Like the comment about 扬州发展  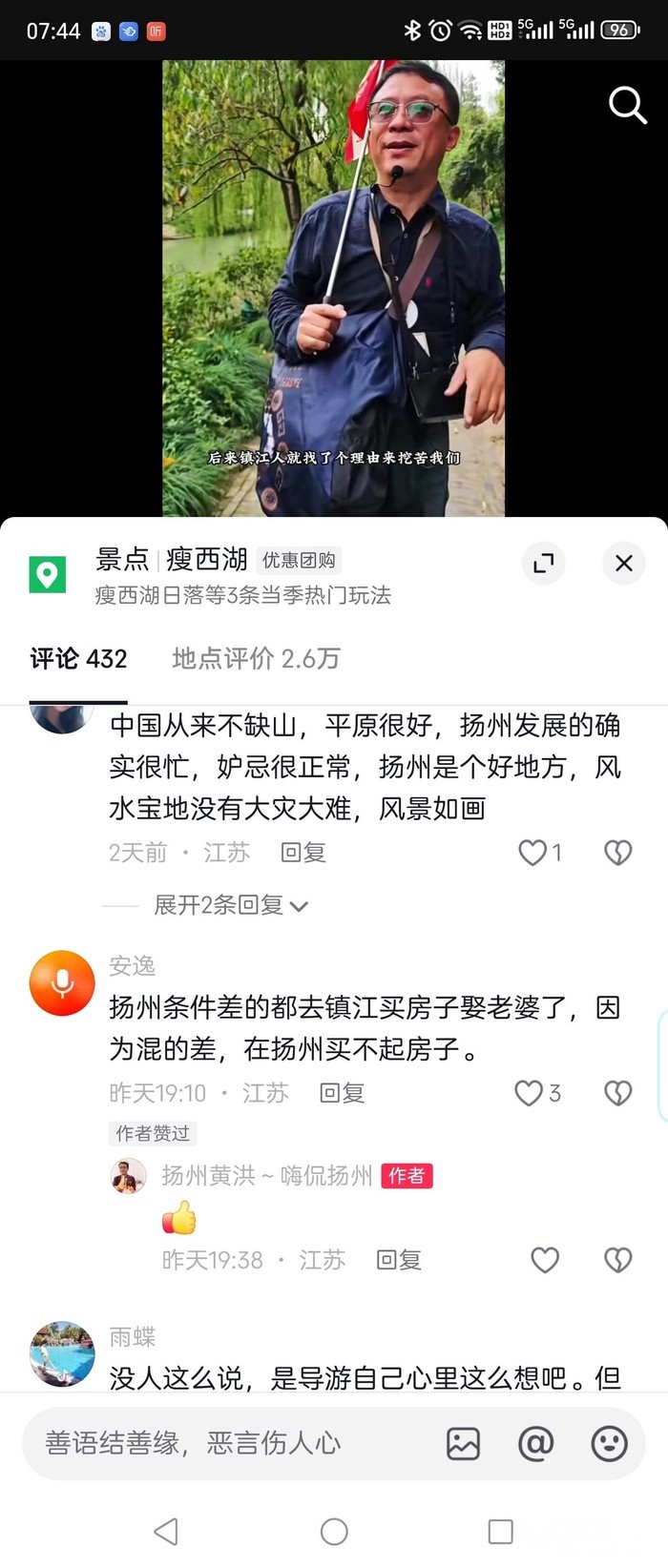(x=532, y=853)
